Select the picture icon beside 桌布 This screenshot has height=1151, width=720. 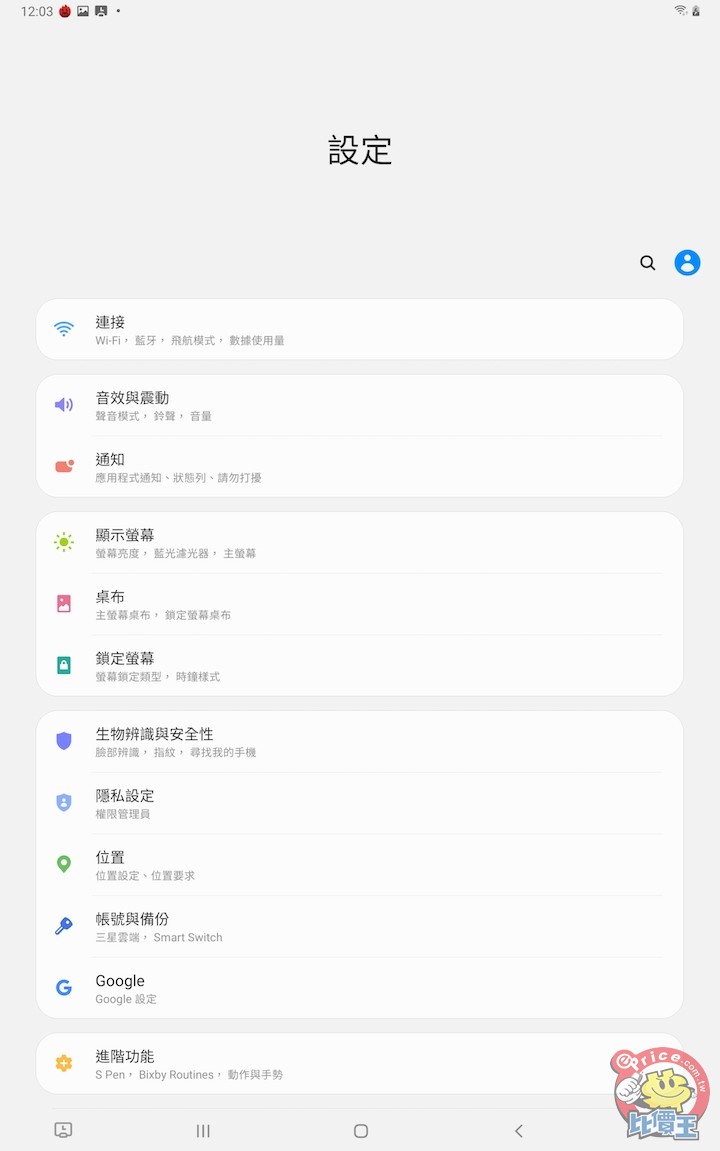(x=64, y=603)
